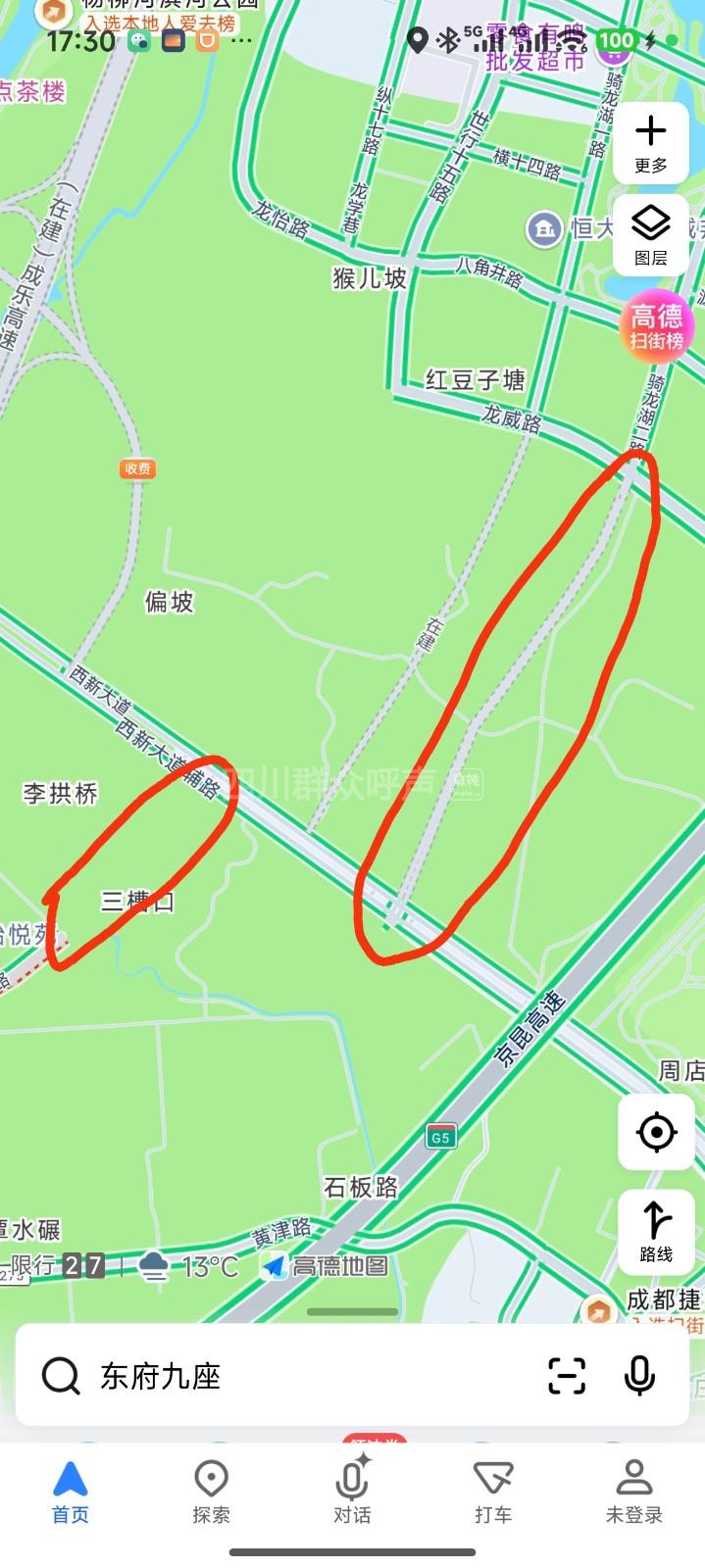
Task: Select the 成都捷 place marker on the map
Action: [x=600, y=1308]
